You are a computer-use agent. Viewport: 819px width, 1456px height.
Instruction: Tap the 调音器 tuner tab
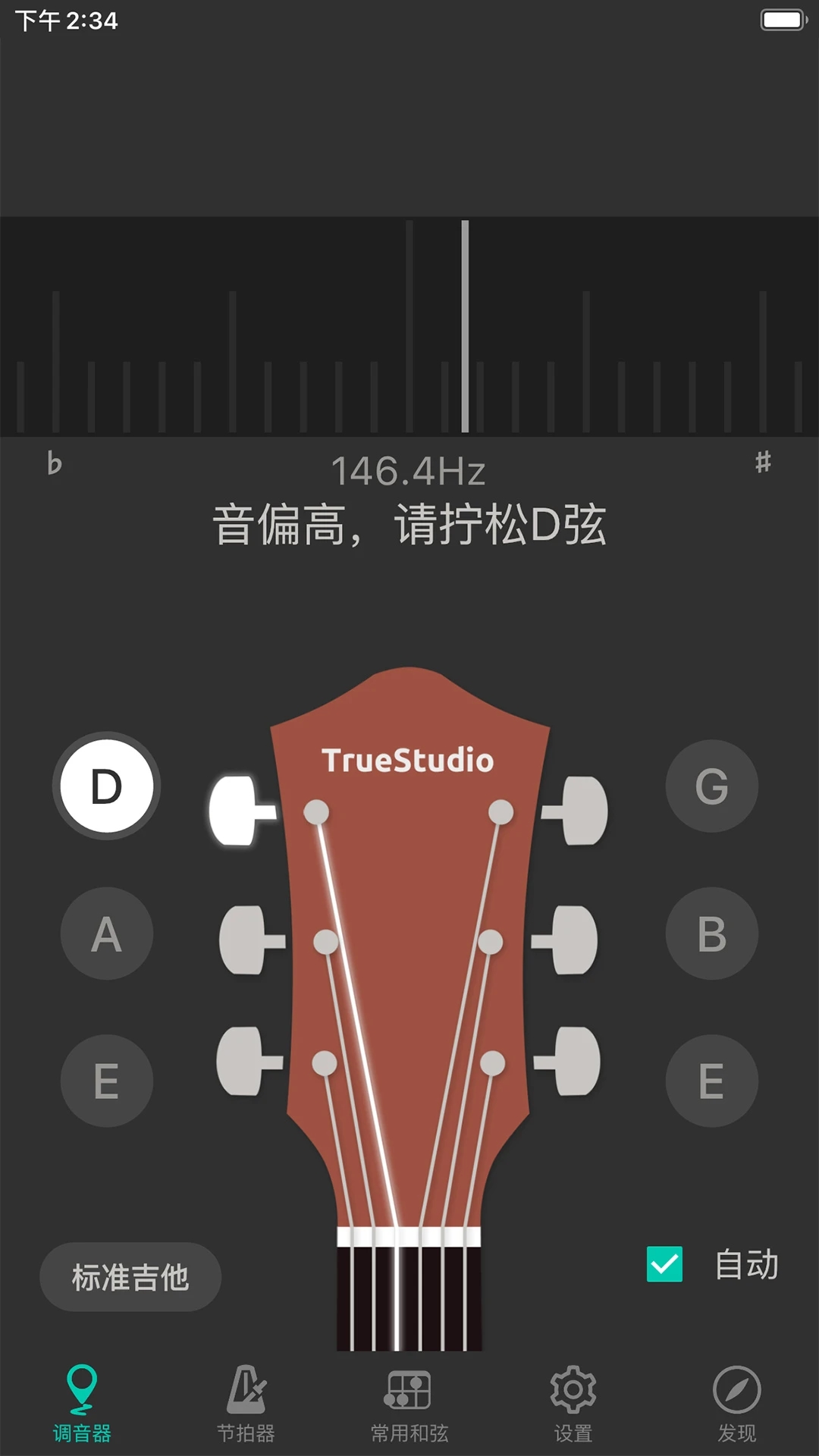[82, 1403]
